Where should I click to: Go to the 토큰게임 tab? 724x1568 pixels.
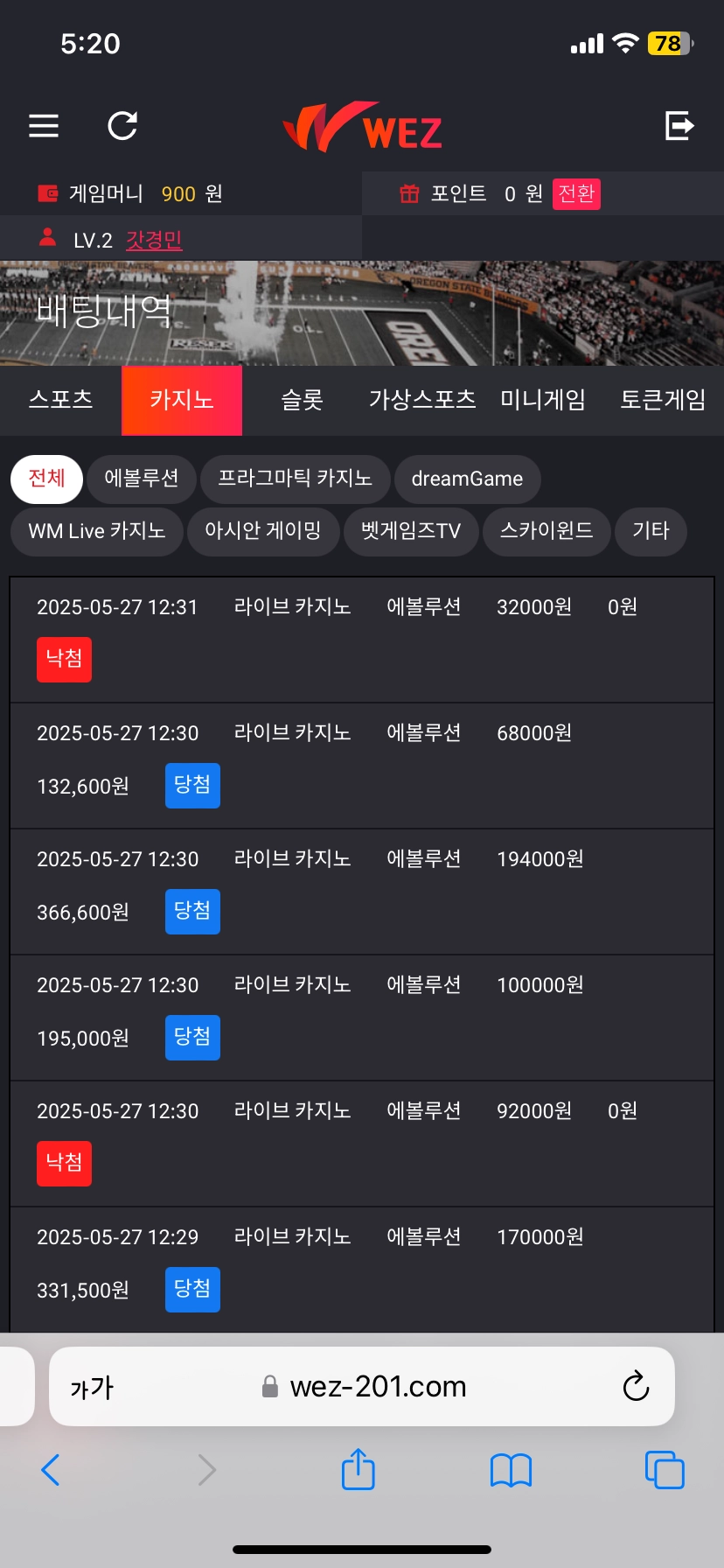click(x=663, y=400)
